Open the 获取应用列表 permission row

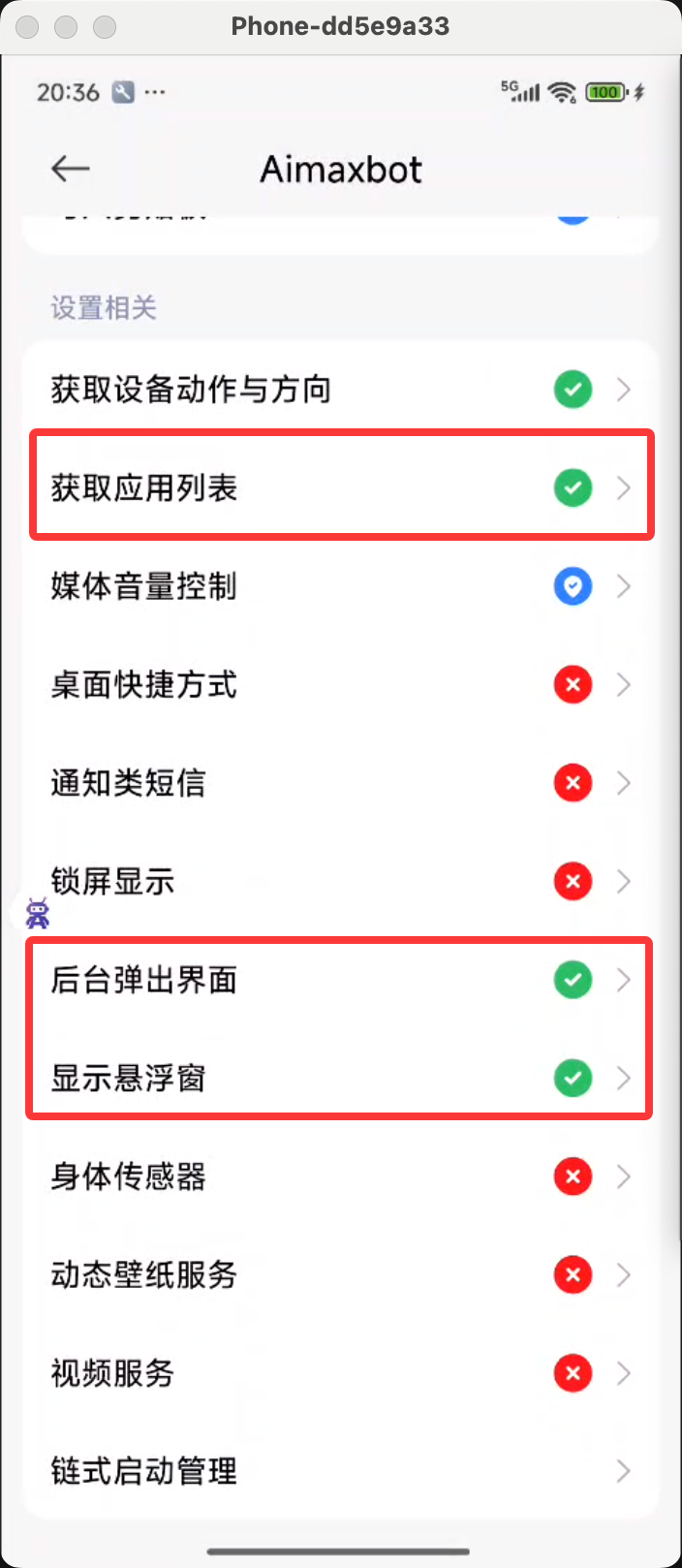[340, 487]
